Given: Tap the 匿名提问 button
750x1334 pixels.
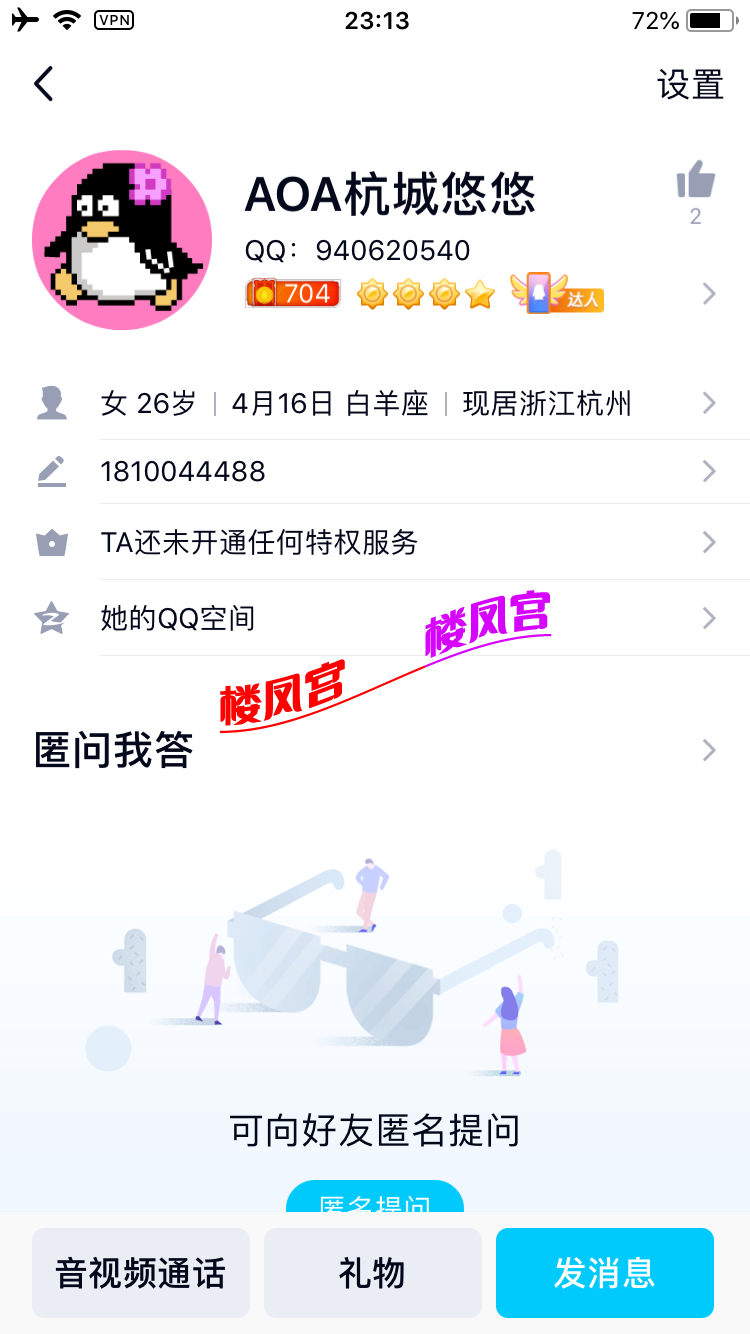Looking at the screenshot, I should click(x=375, y=1204).
